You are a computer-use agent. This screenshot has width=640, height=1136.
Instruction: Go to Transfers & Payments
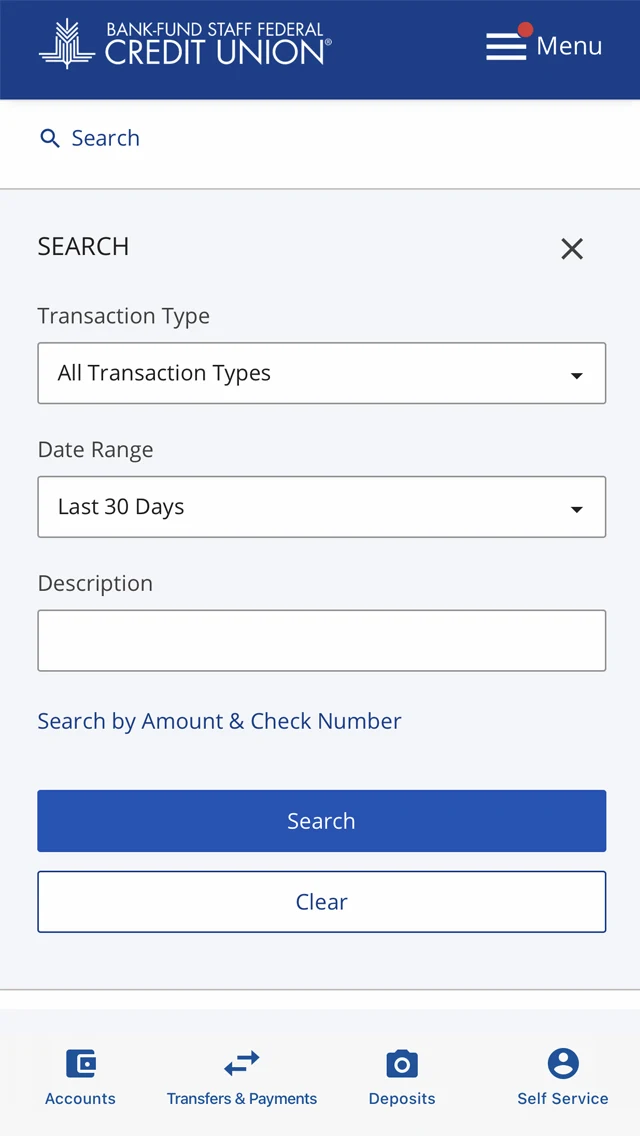click(242, 1076)
